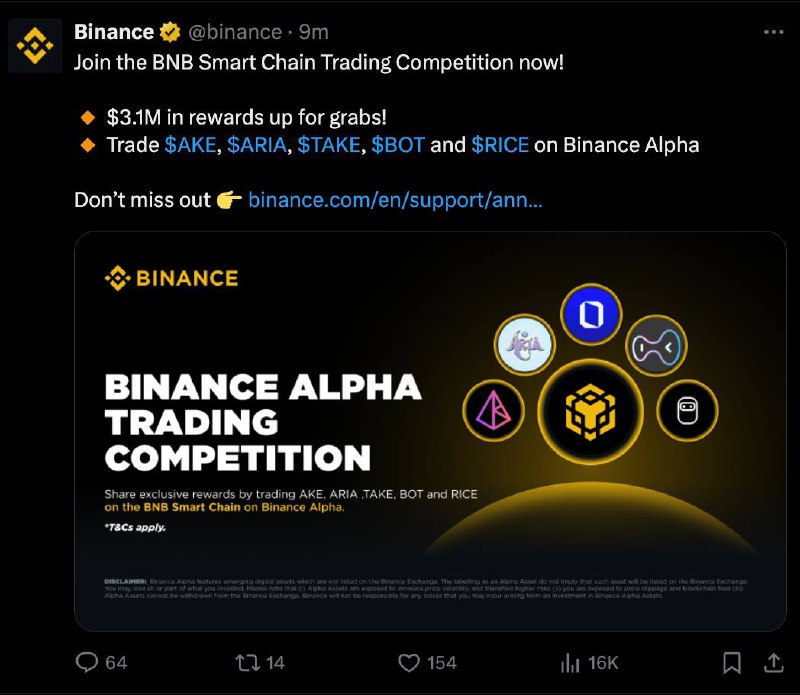The height and width of the screenshot is (695, 800).
Task: Open the Binance Alpha Trading Competition image
Action: coord(430,431)
